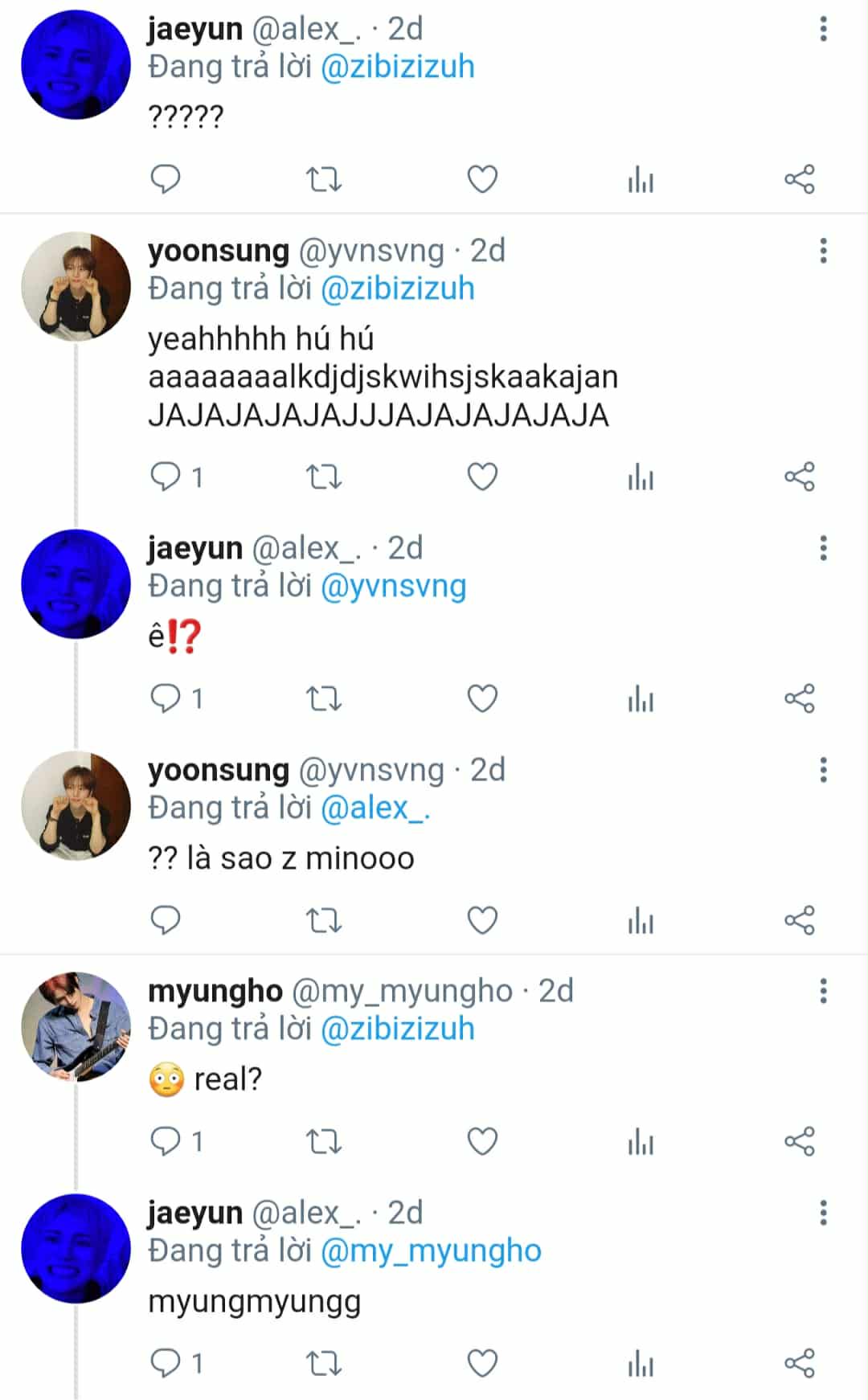
Task: Share myungho's 'real?' reply
Action: click(x=799, y=1141)
